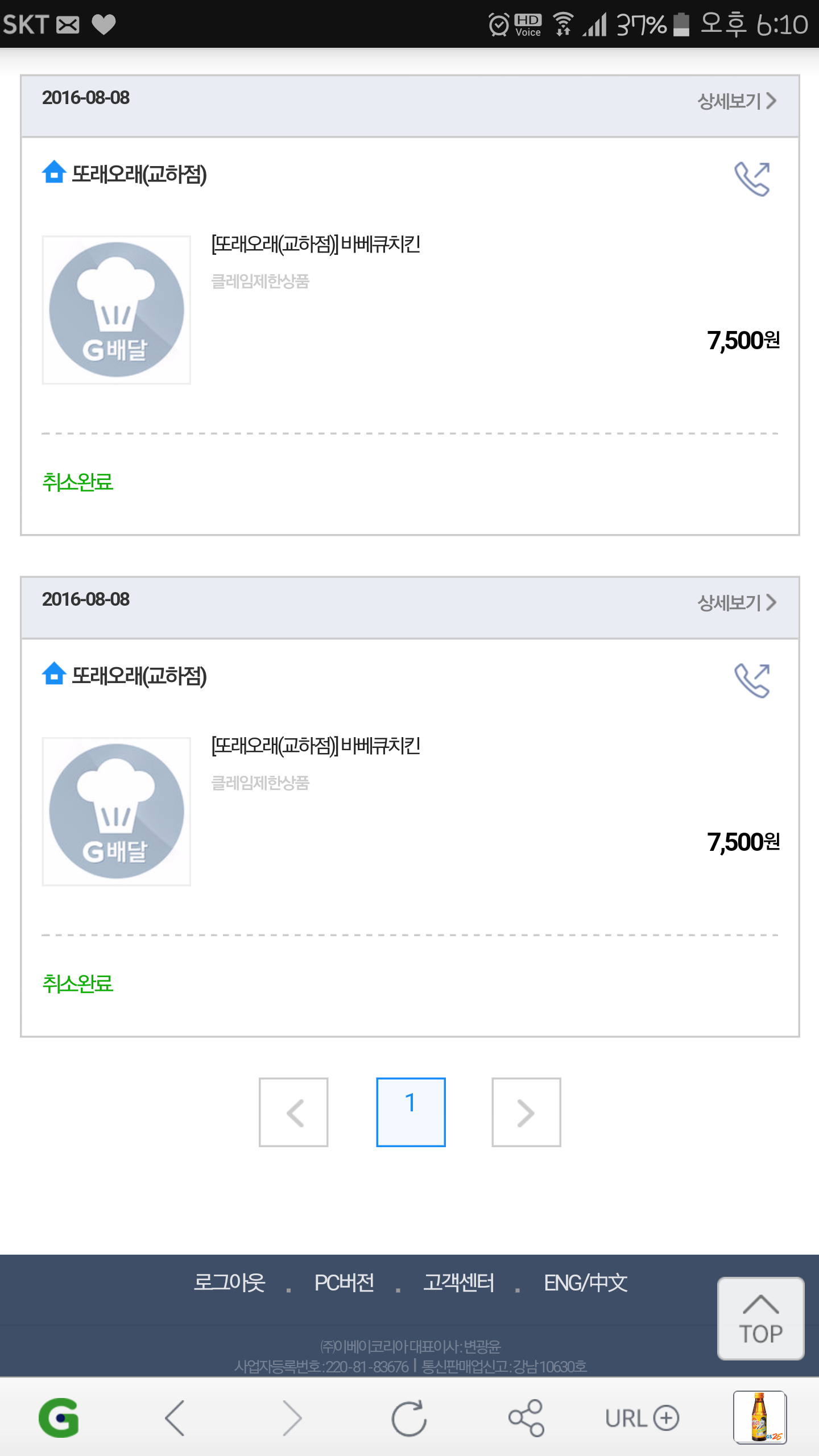
Task: Change language via ENG/中文
Action: [585, 1283]
